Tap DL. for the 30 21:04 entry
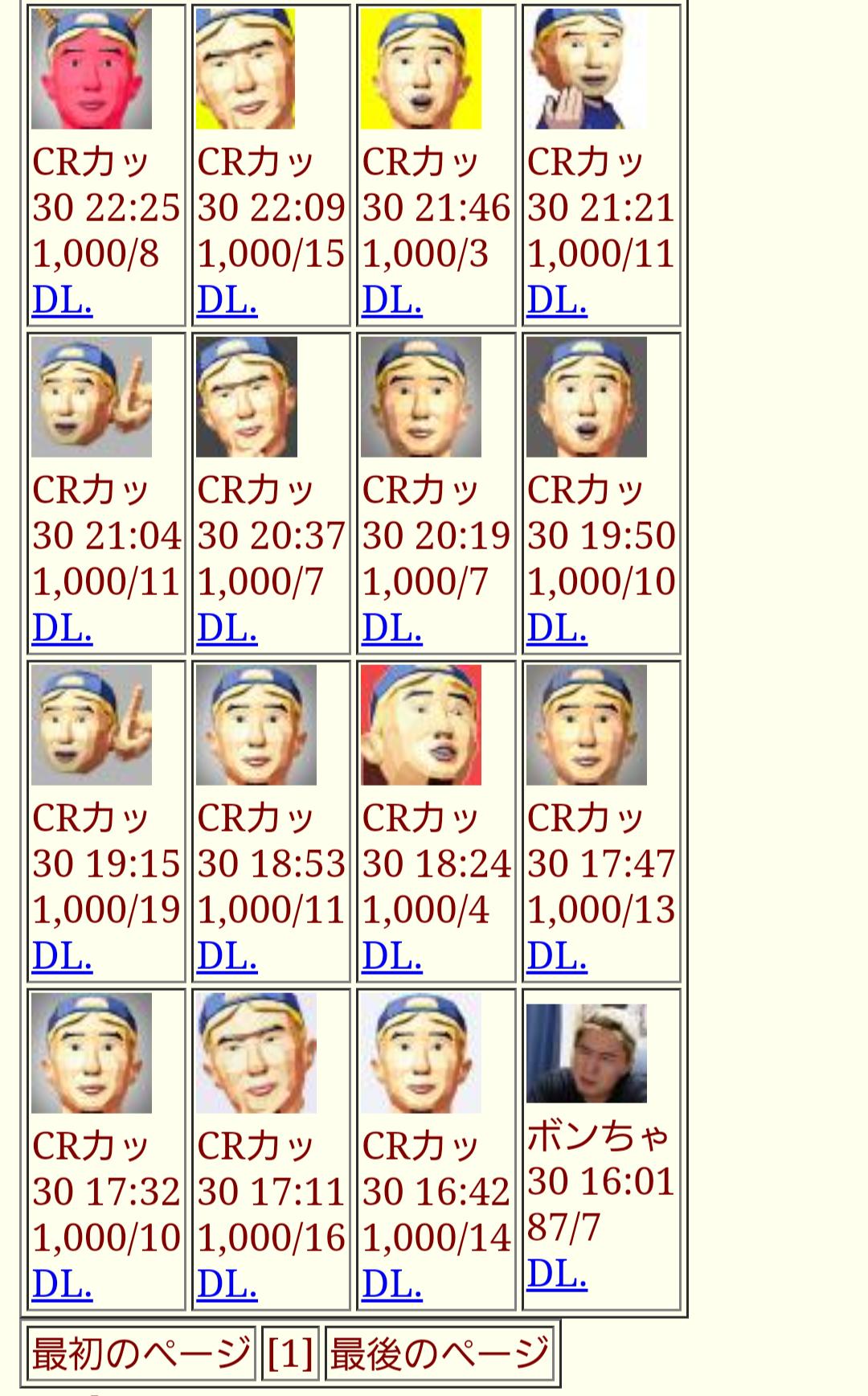This screenshot has height=1396, width=868. click(x=62, y=628)
